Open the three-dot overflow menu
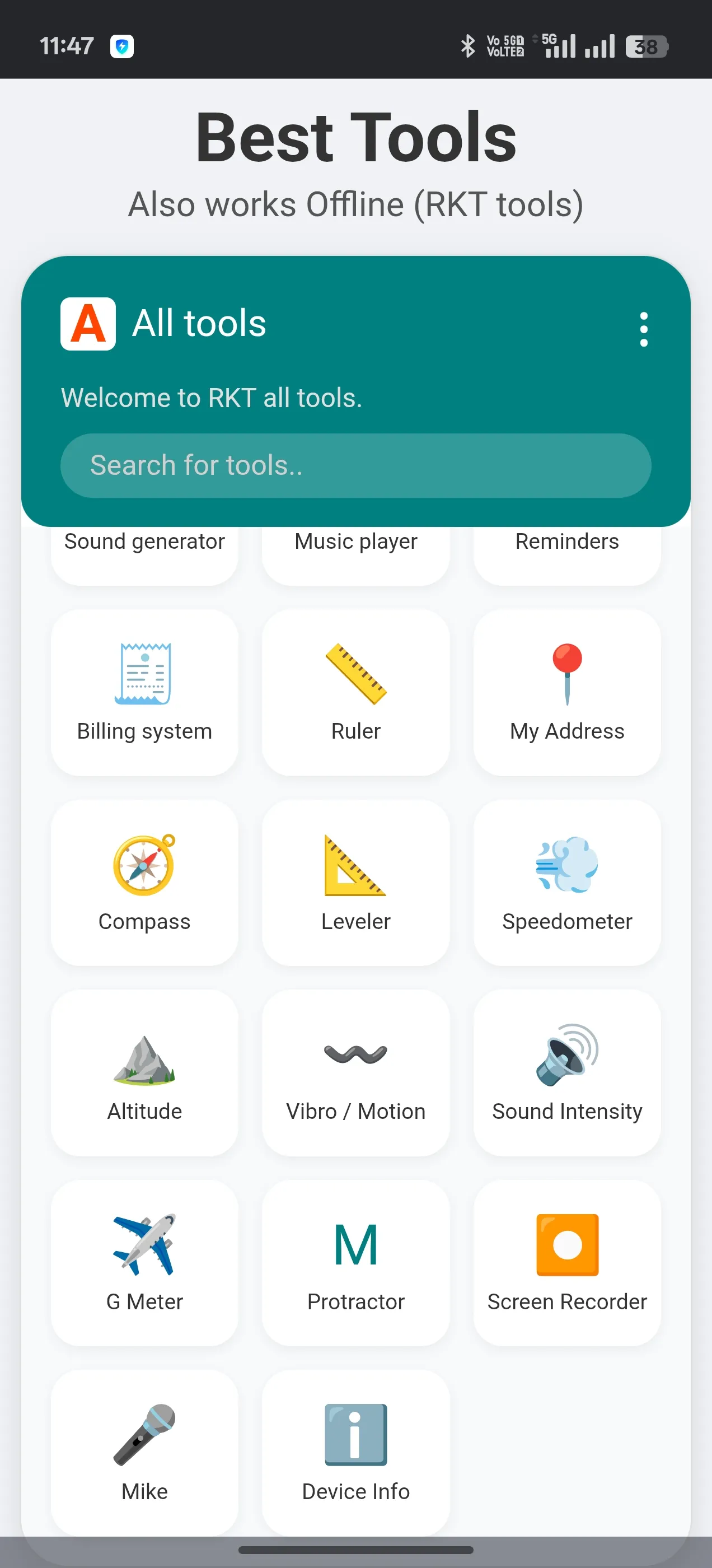Viewport: 712px width, 1568px height. point(643,329)
